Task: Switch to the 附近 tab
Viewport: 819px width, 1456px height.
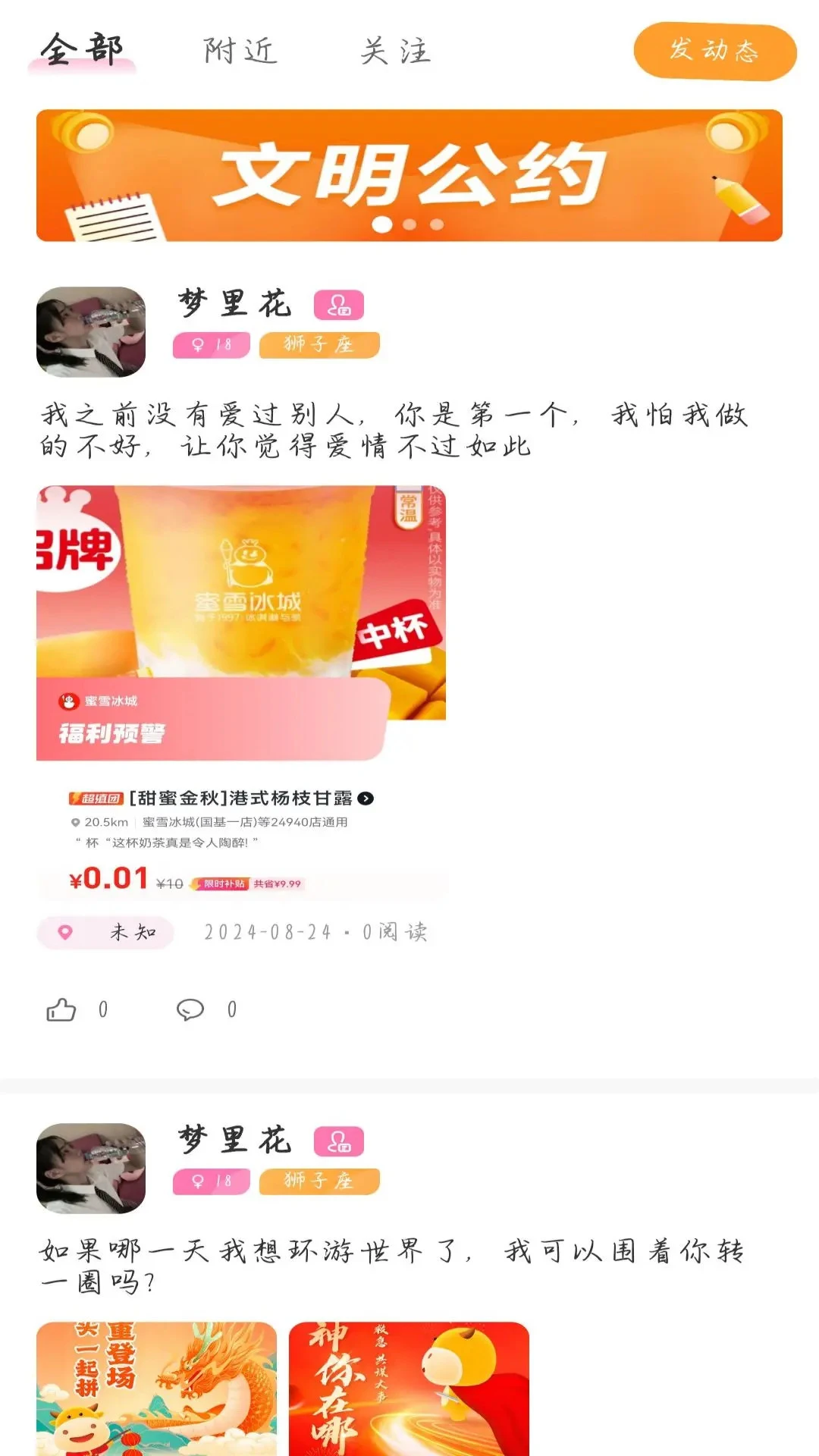Action: coord(240,52)
